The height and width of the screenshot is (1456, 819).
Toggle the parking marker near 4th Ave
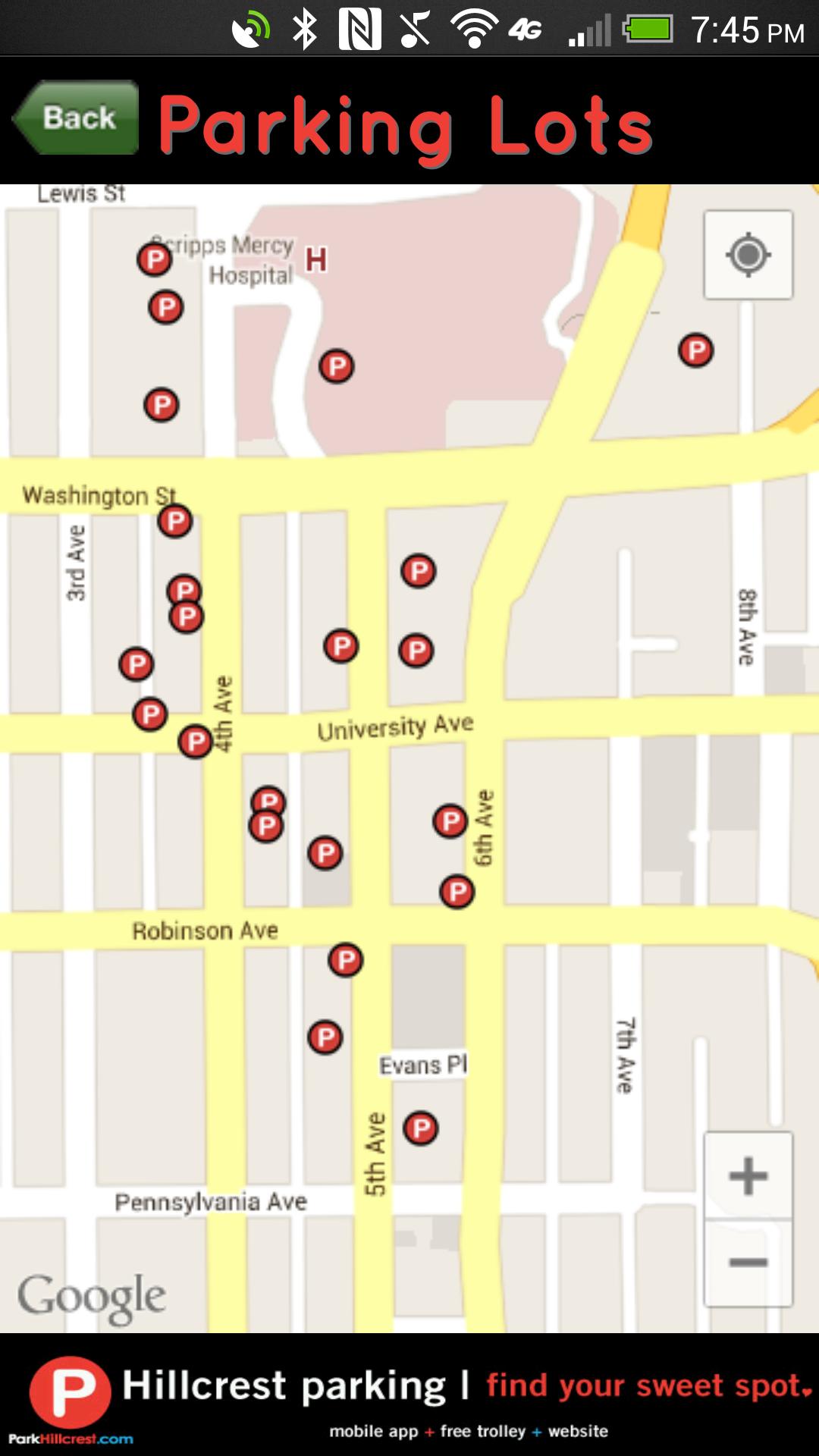click(194, 742)
